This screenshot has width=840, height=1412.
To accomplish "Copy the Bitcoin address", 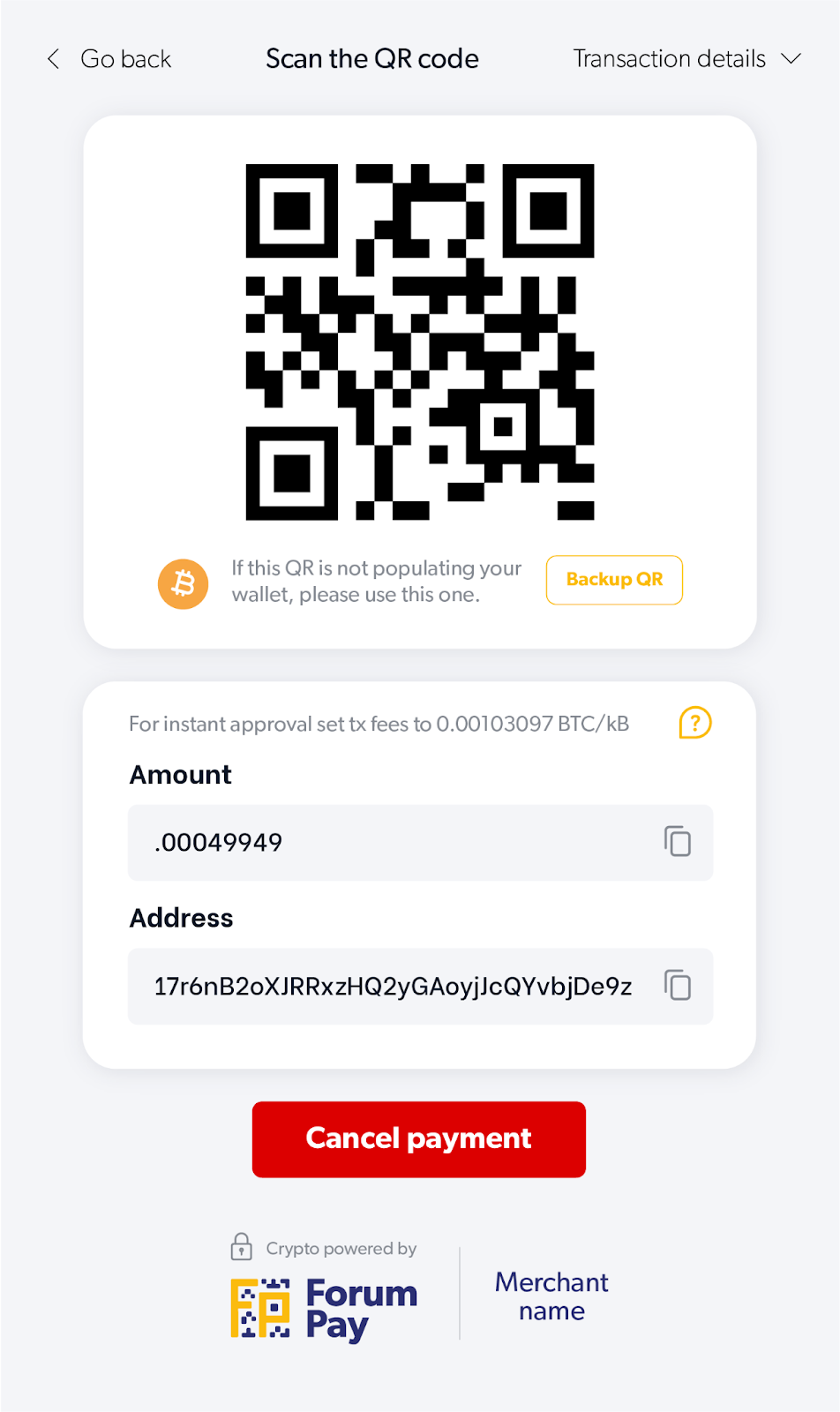I will [678, 985].
